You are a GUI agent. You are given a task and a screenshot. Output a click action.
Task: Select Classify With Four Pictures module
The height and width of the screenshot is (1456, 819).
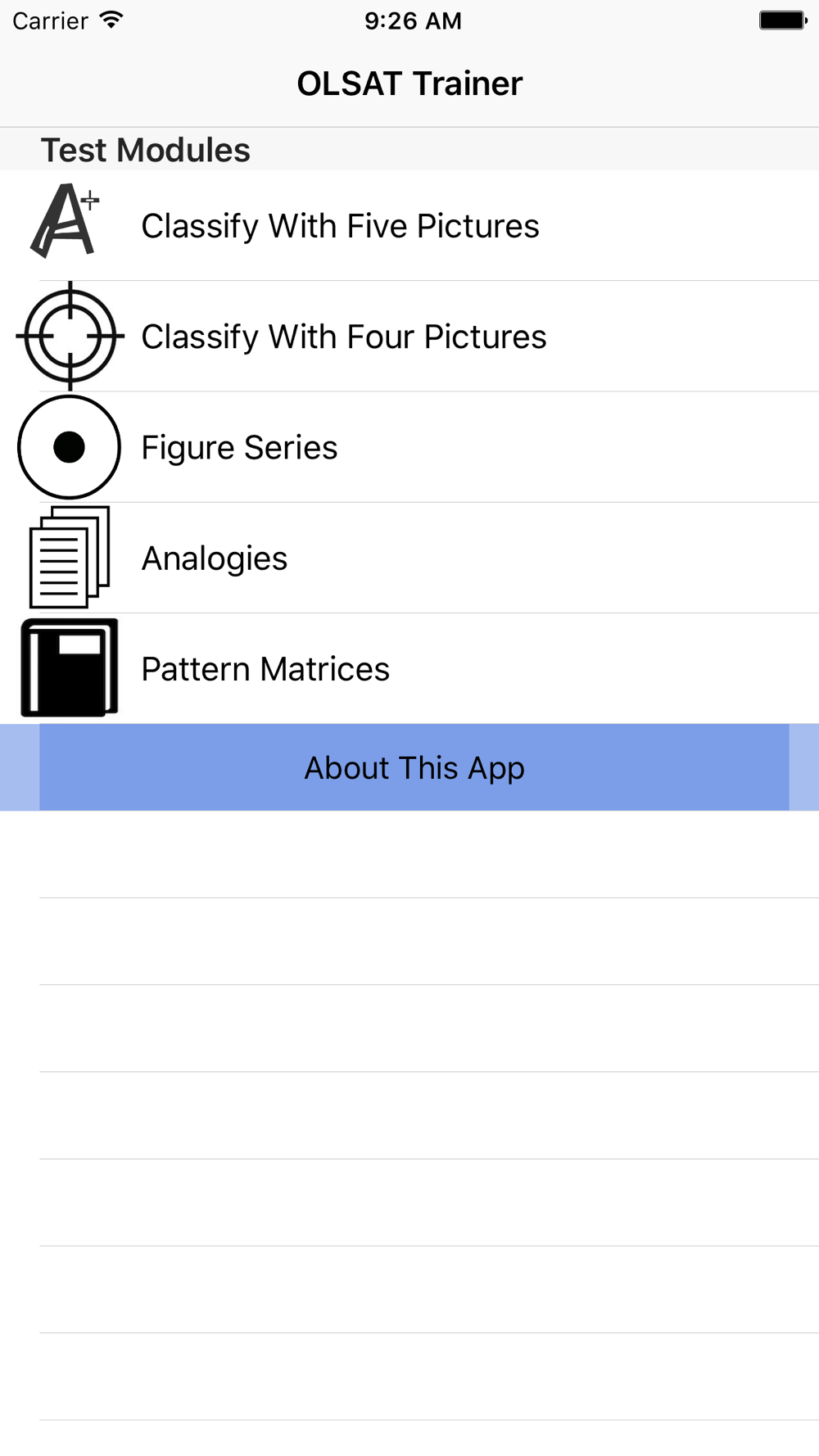tap(409, 337)
